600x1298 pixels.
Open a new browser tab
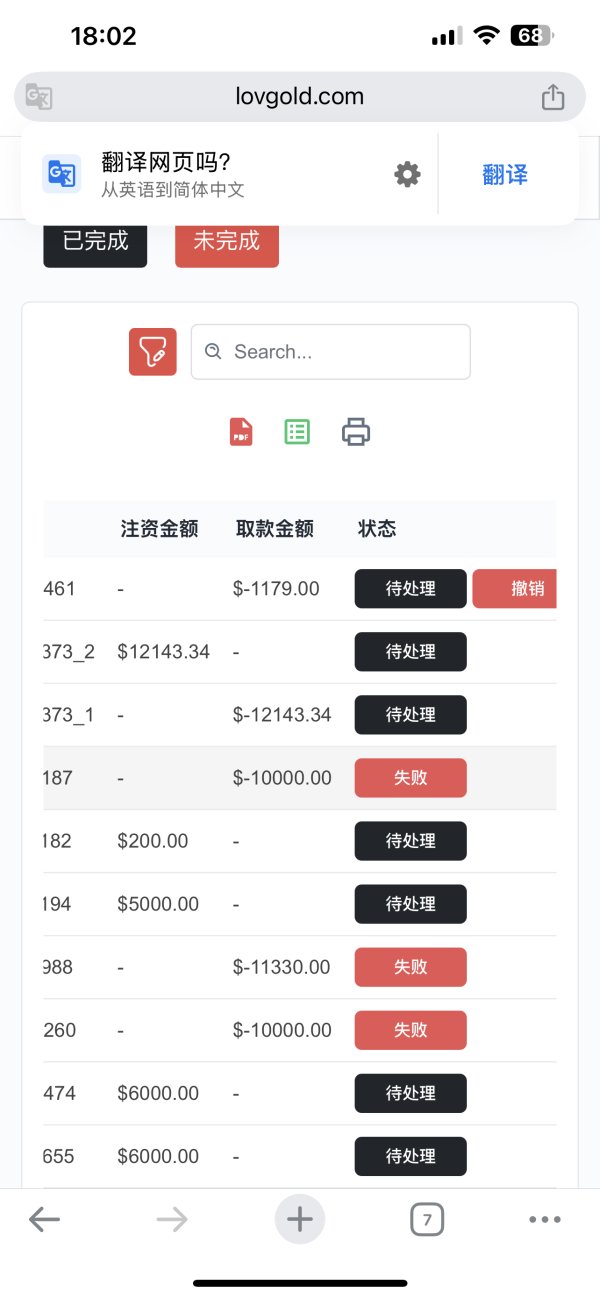pyautogui.click(x=300, y=1219)
